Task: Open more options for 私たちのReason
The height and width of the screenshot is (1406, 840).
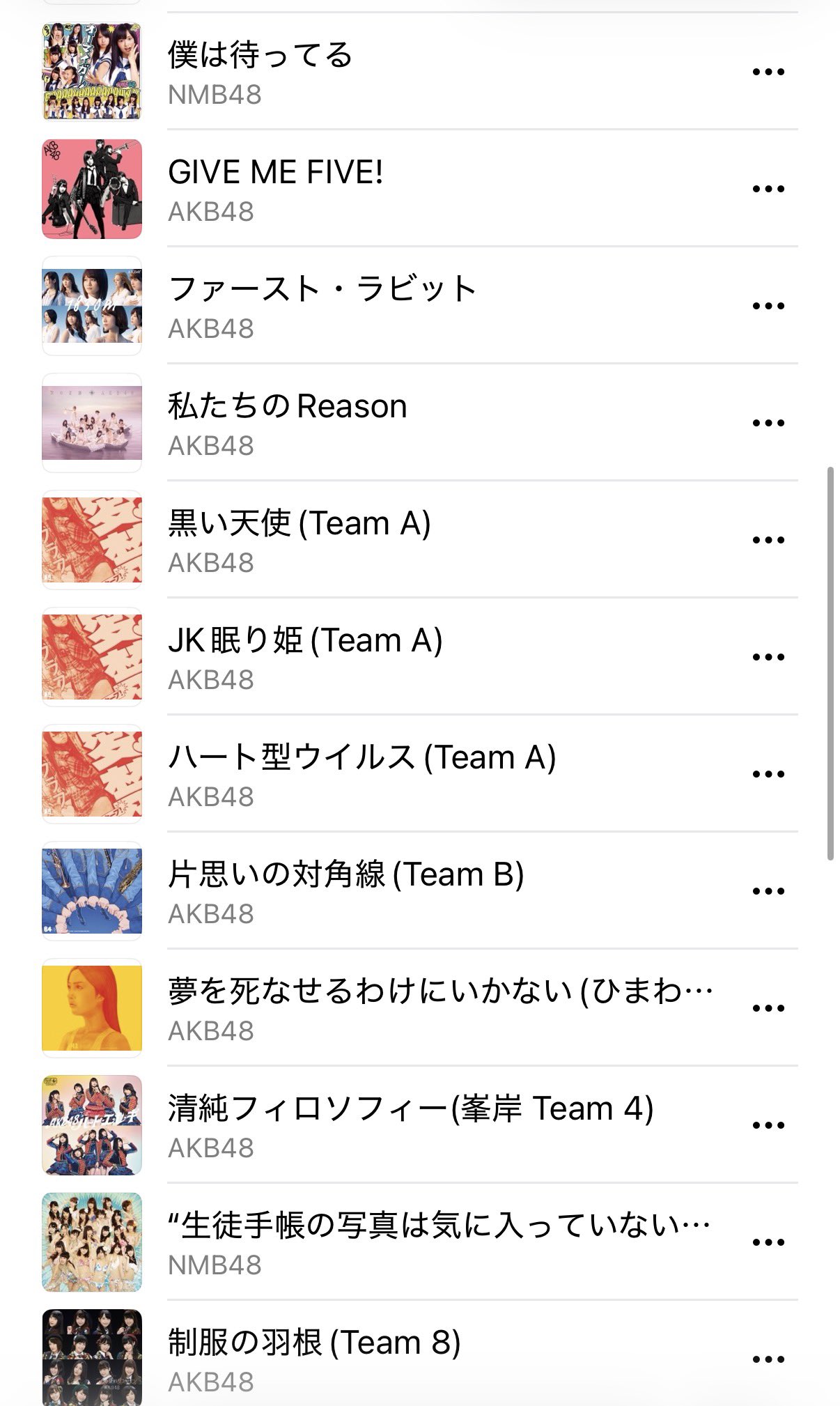Action: [768, 423]
